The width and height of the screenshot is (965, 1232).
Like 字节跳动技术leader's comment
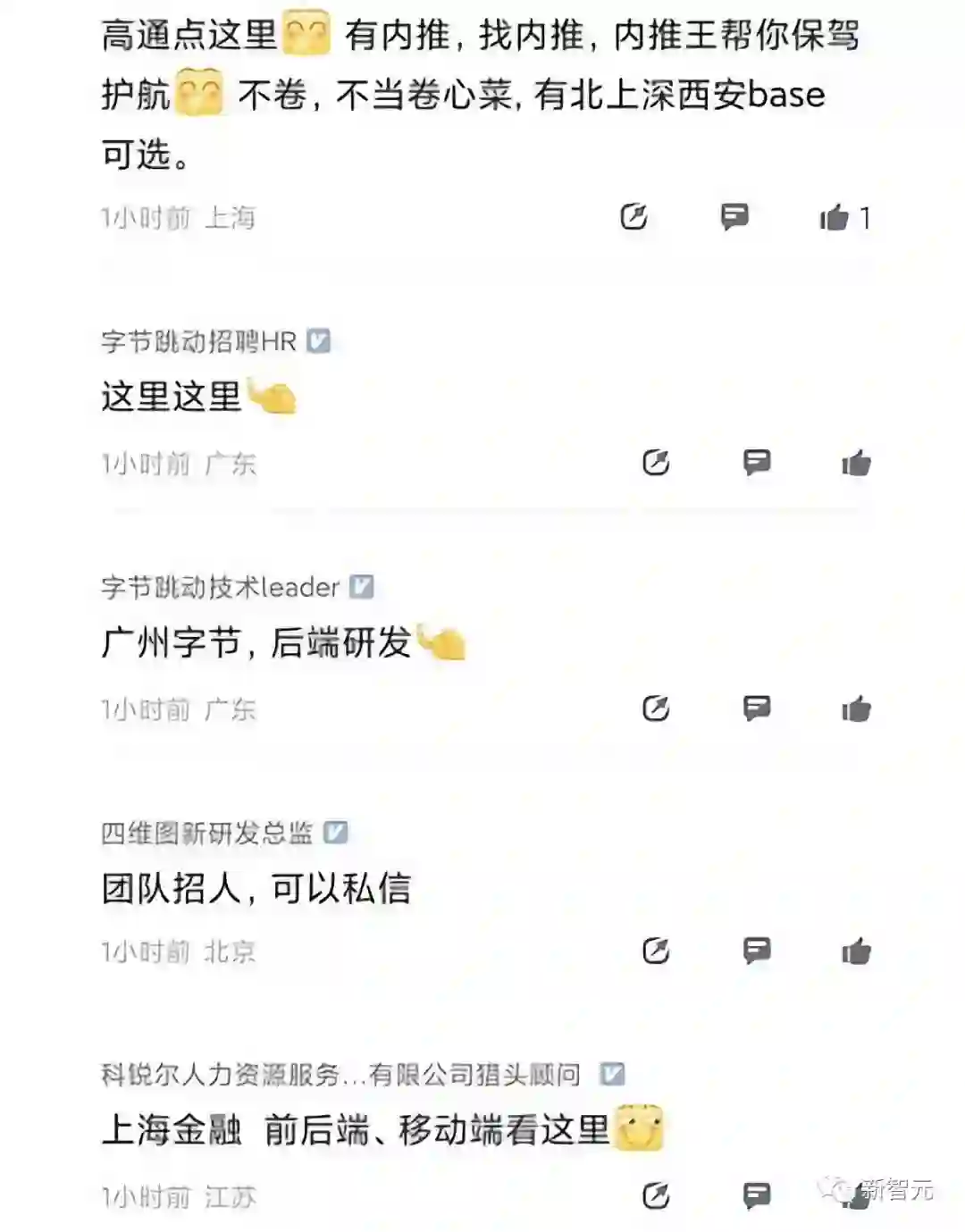pos(856,709)
